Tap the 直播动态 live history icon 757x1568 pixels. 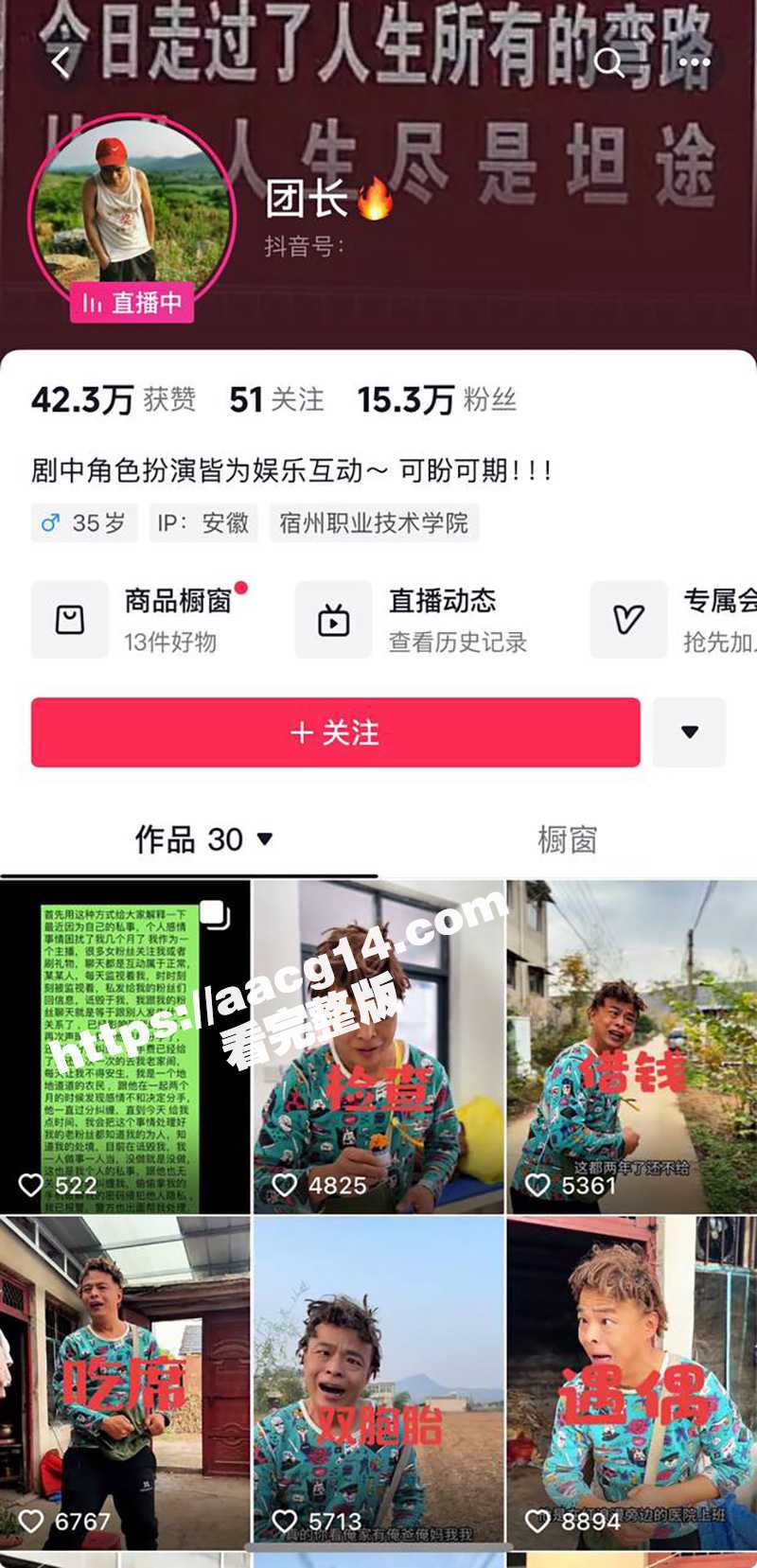coord(332,620)
